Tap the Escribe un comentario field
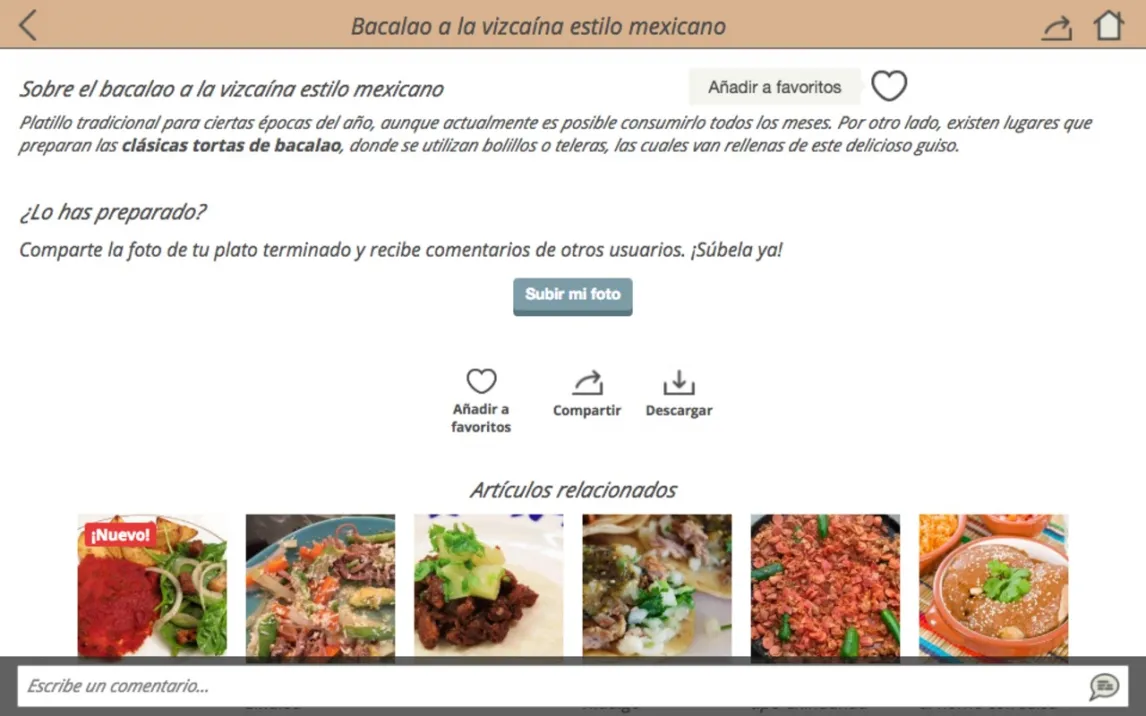The width and height of the screenshot is (1146, 716). pos(550,686)
